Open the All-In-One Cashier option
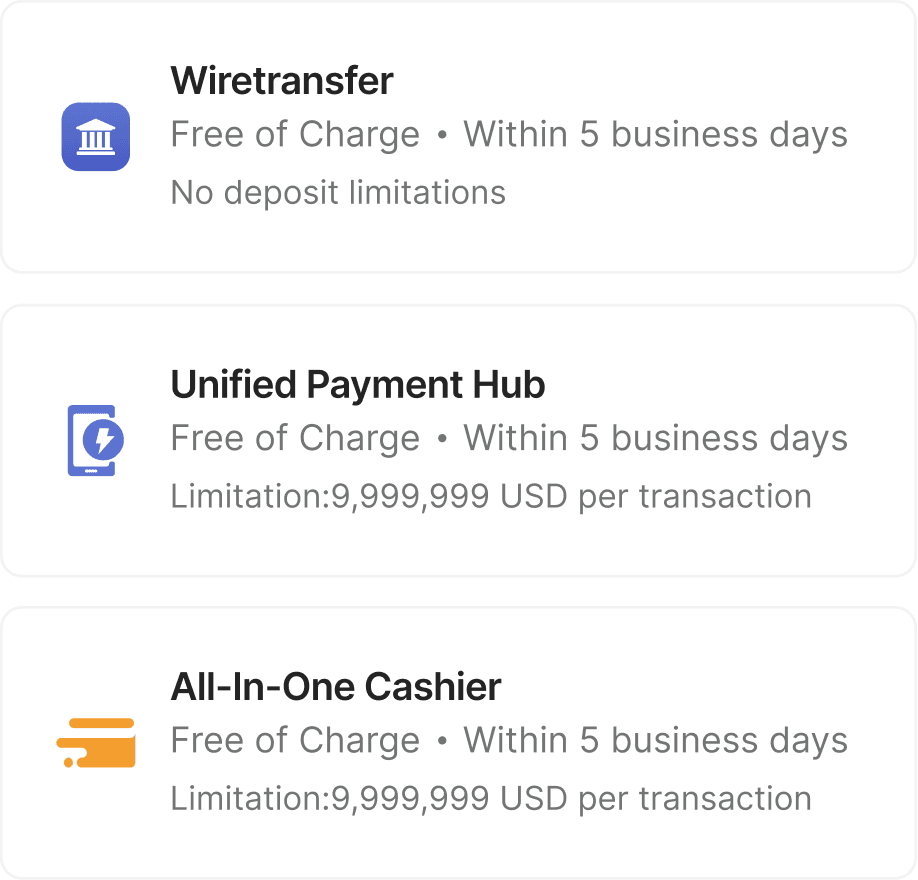 tap(458, 742)
